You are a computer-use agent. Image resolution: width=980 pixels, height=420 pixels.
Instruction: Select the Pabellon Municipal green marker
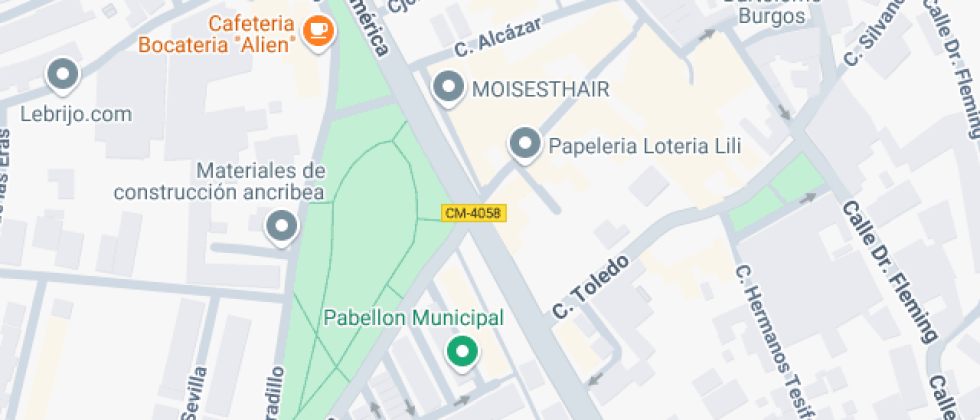pos(461,352)
